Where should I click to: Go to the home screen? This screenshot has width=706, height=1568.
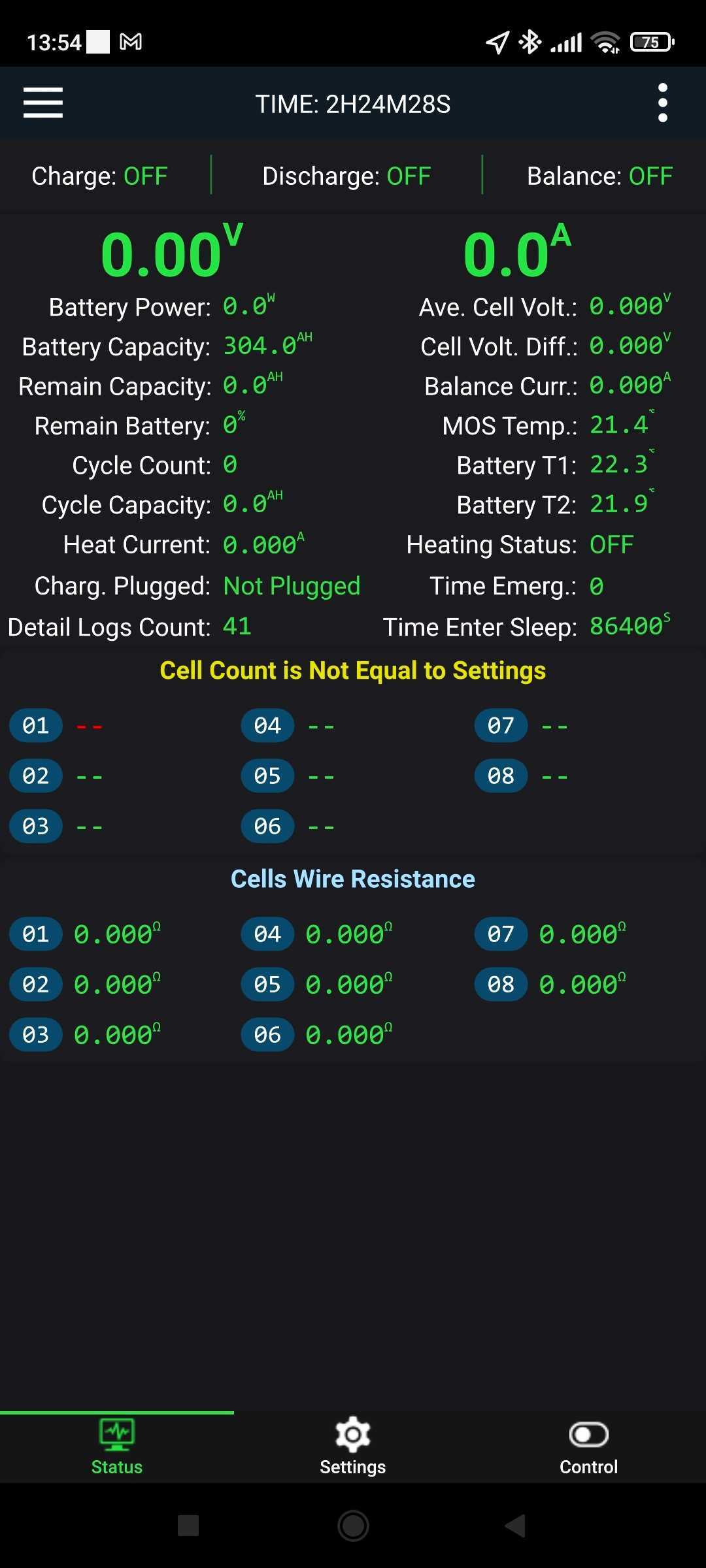click(x=353, y=1526)
